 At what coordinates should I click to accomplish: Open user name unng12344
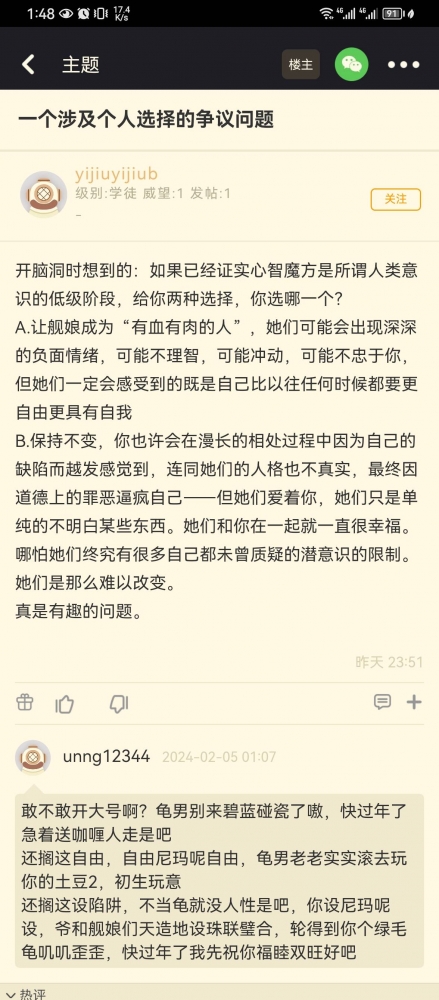point(107,757)
